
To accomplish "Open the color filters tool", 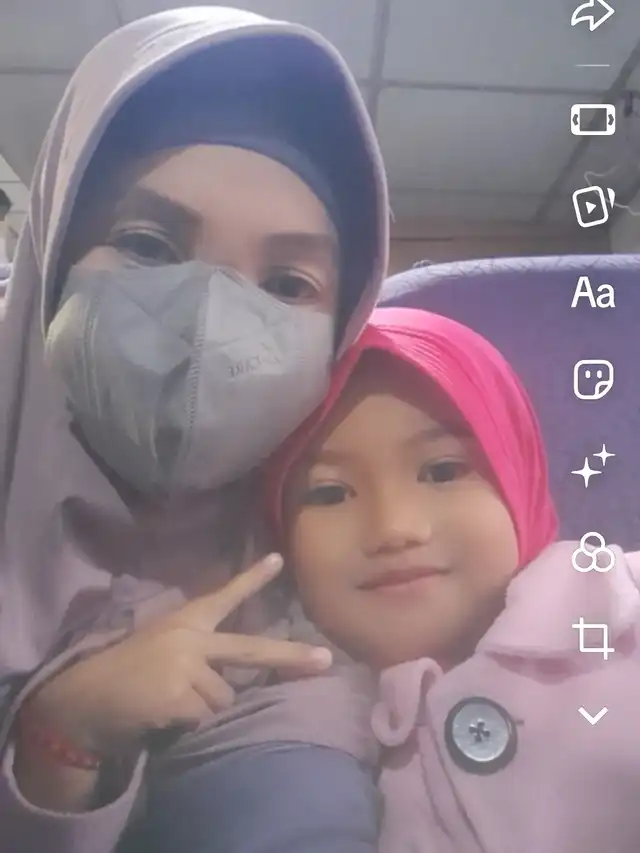I will click(x=593, y=552).
